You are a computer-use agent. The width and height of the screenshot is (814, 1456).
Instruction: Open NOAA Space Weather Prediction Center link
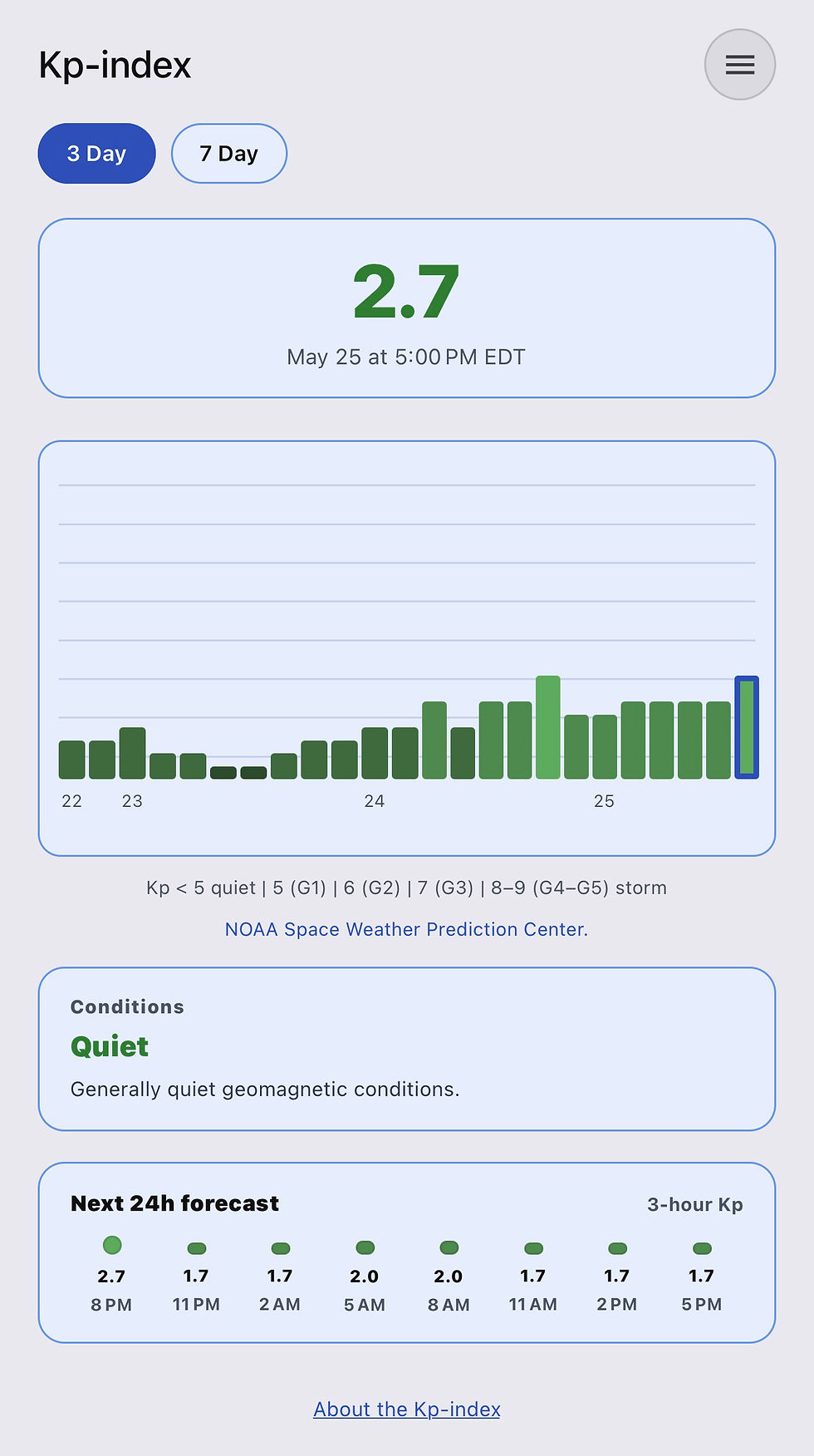pos(406,929)
